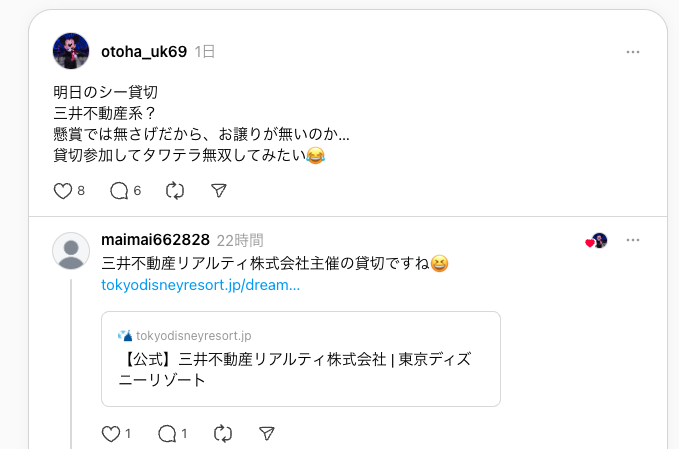Viewport: 679px width, 449px height.
Task: Open comments on otoha_uk69's post
Action: point(119,190)
